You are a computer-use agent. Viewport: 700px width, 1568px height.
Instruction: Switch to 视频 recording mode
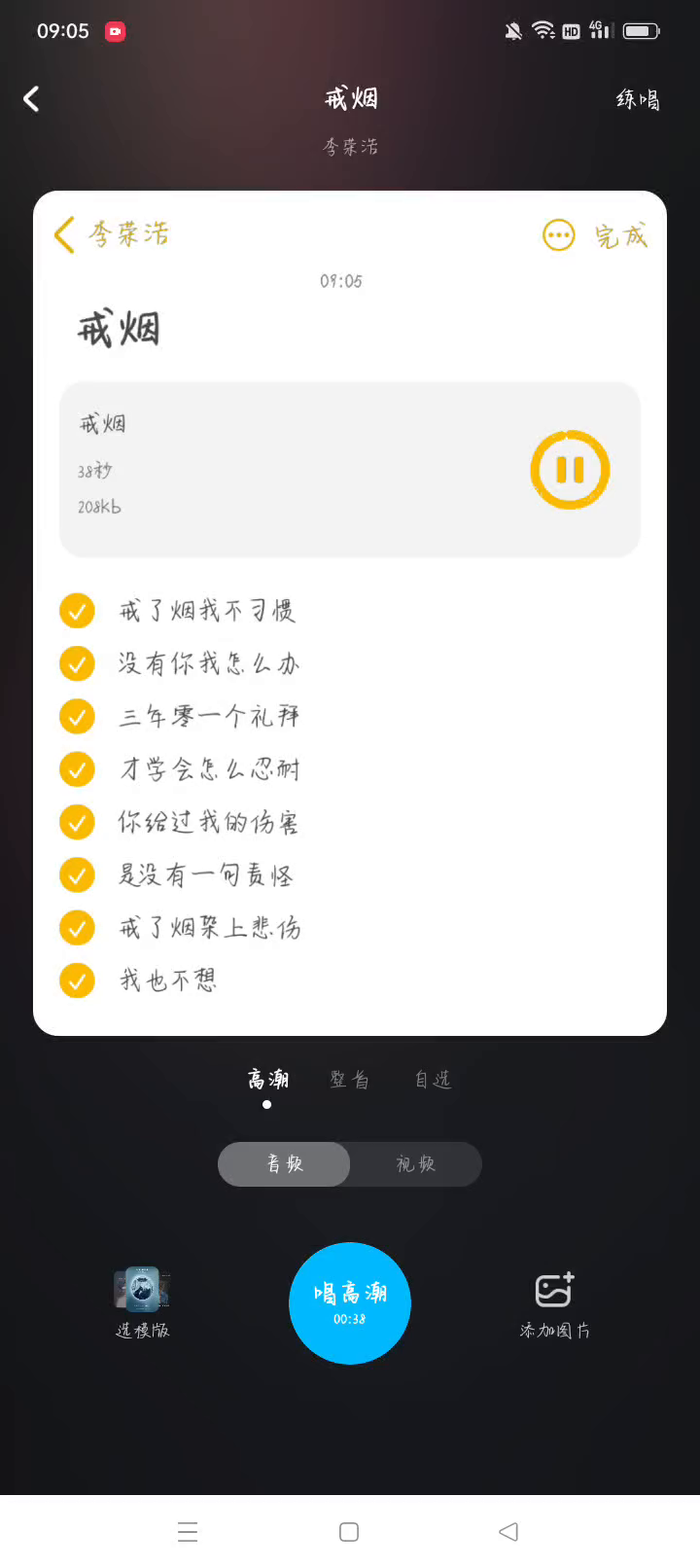(415, 1164)
